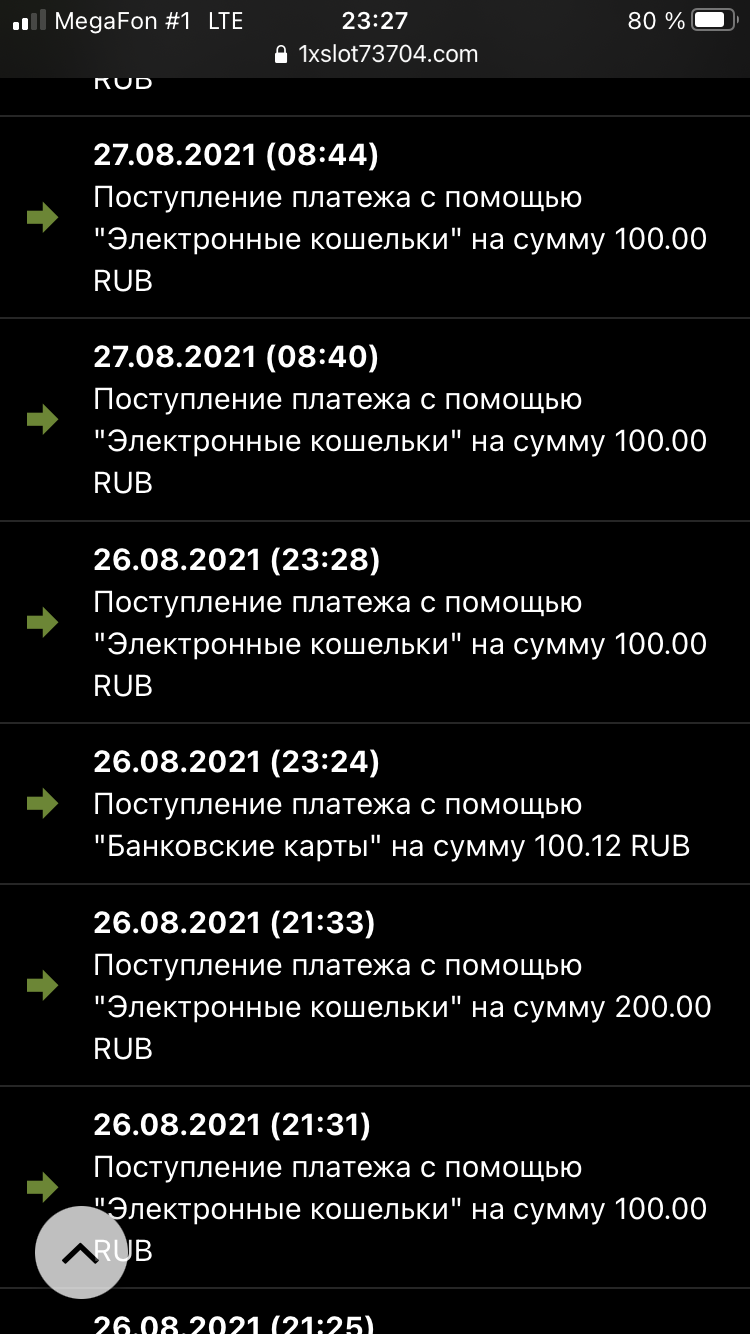Image resolution: width=750 pixels, height=1334 pixels.
Task: Tap the 1xslot73704.com address bar
Action: [376, 55]
